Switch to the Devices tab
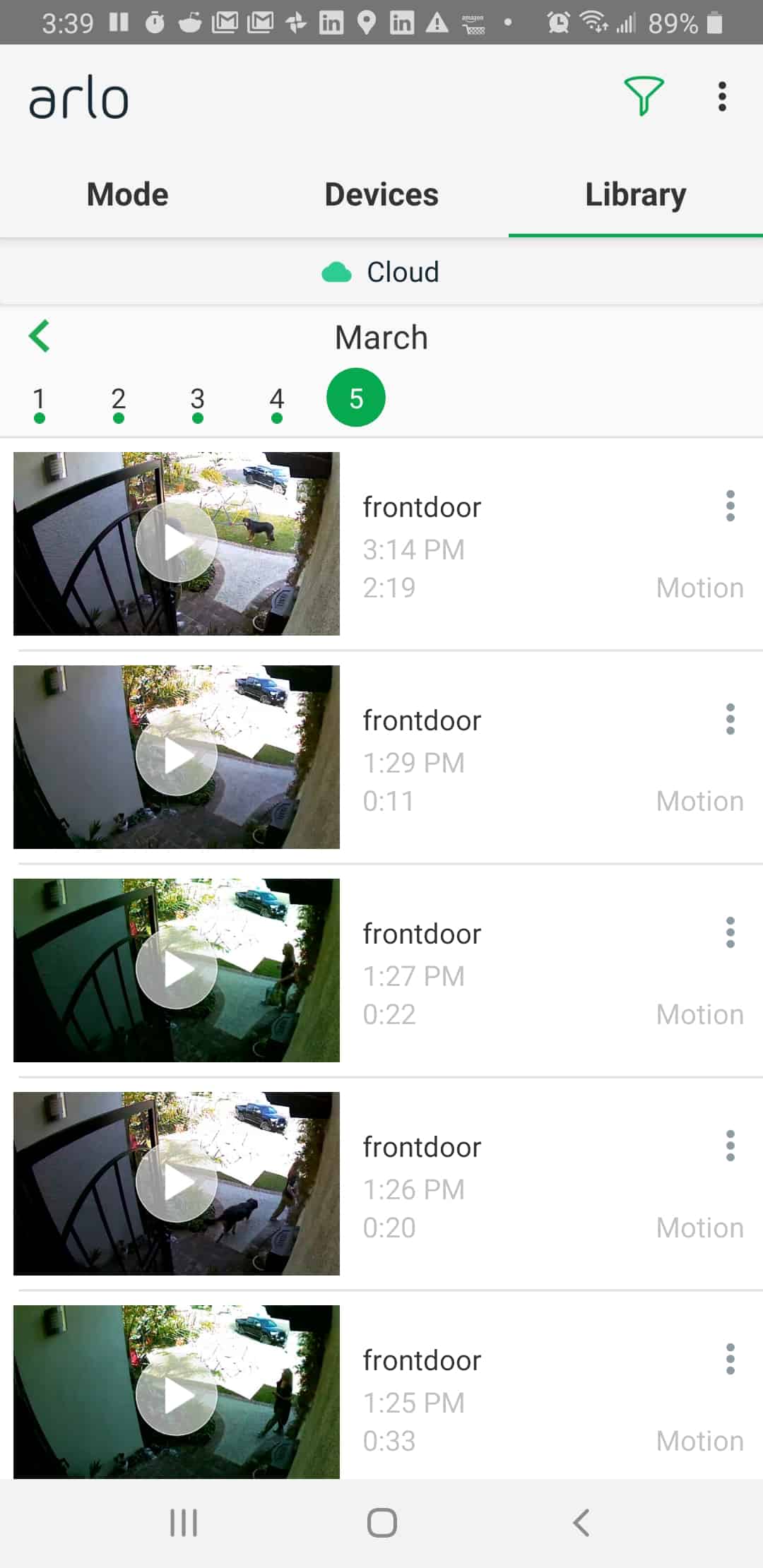 tap(381, 194)
